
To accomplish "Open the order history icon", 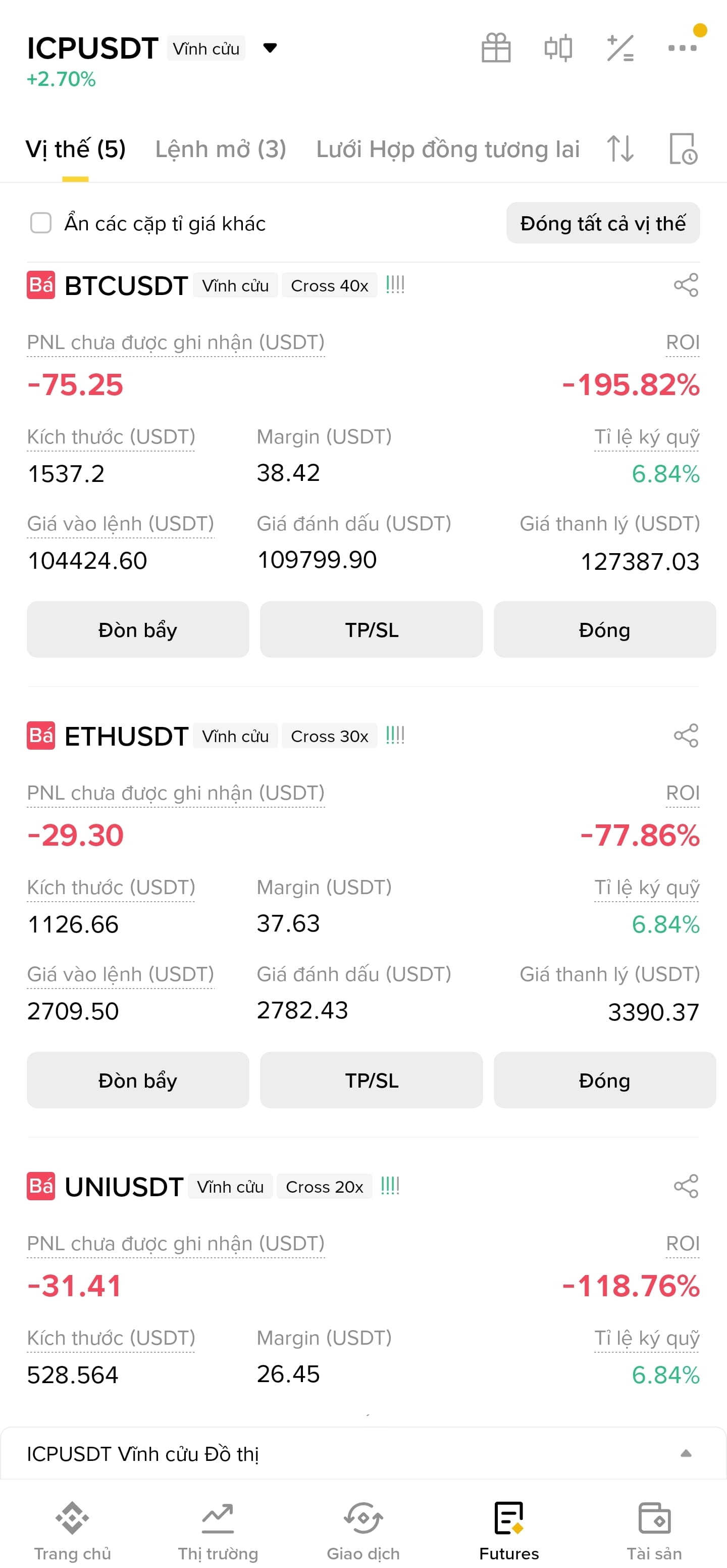I will tap(683, 149).
